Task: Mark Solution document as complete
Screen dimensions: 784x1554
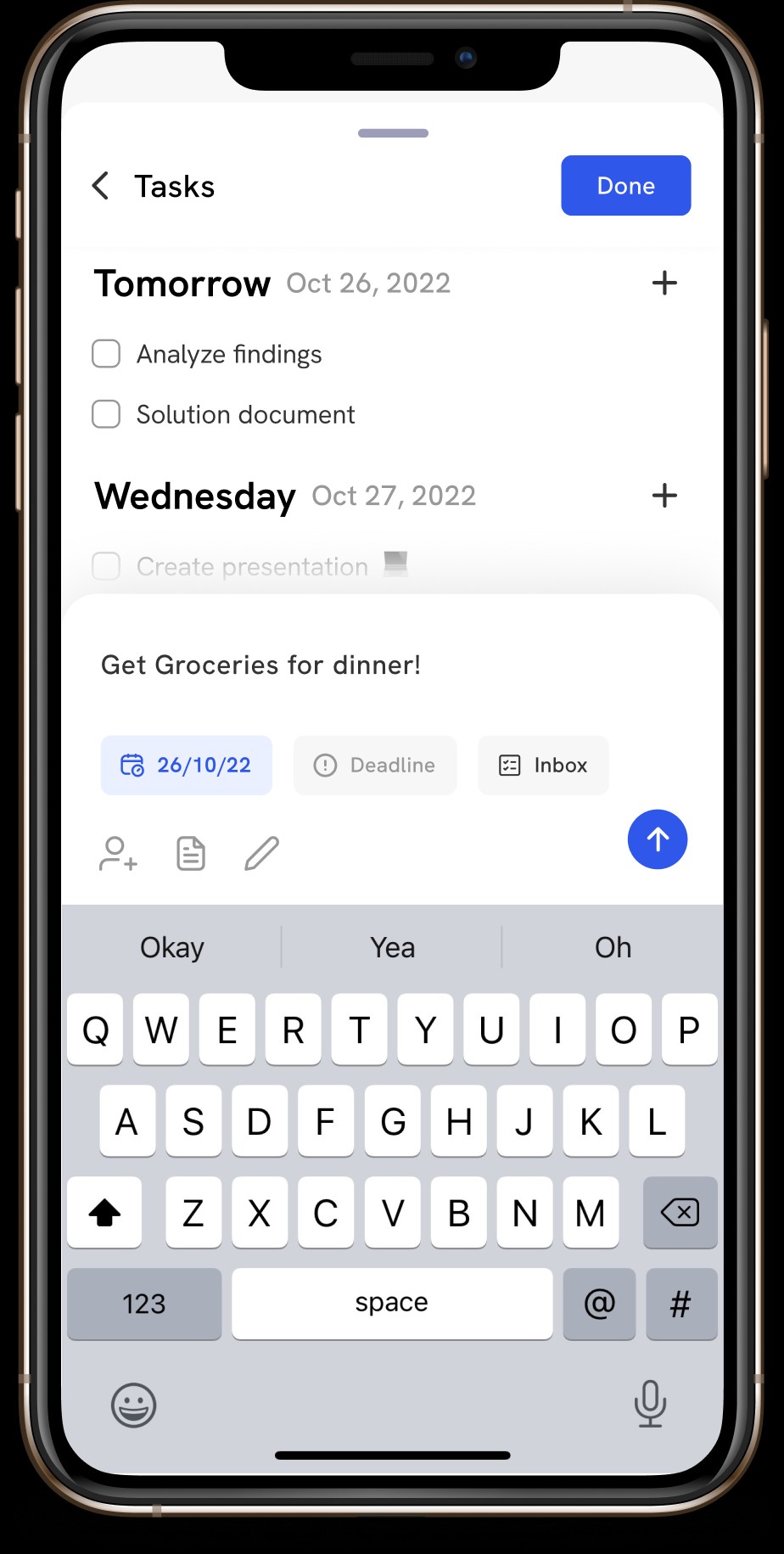Action: tap(106, 414)
